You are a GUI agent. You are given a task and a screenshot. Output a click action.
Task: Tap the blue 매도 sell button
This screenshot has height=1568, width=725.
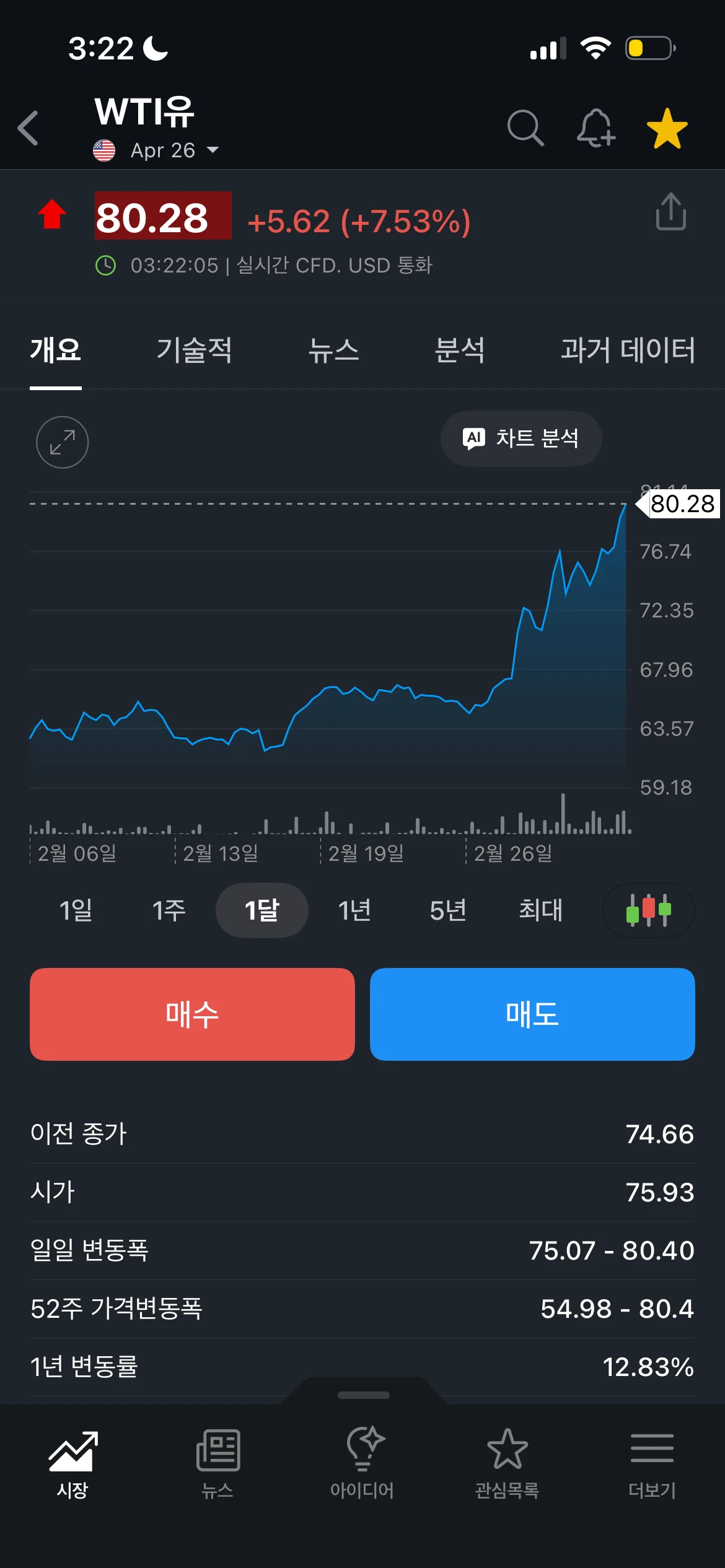click(x=532, y=1014)
